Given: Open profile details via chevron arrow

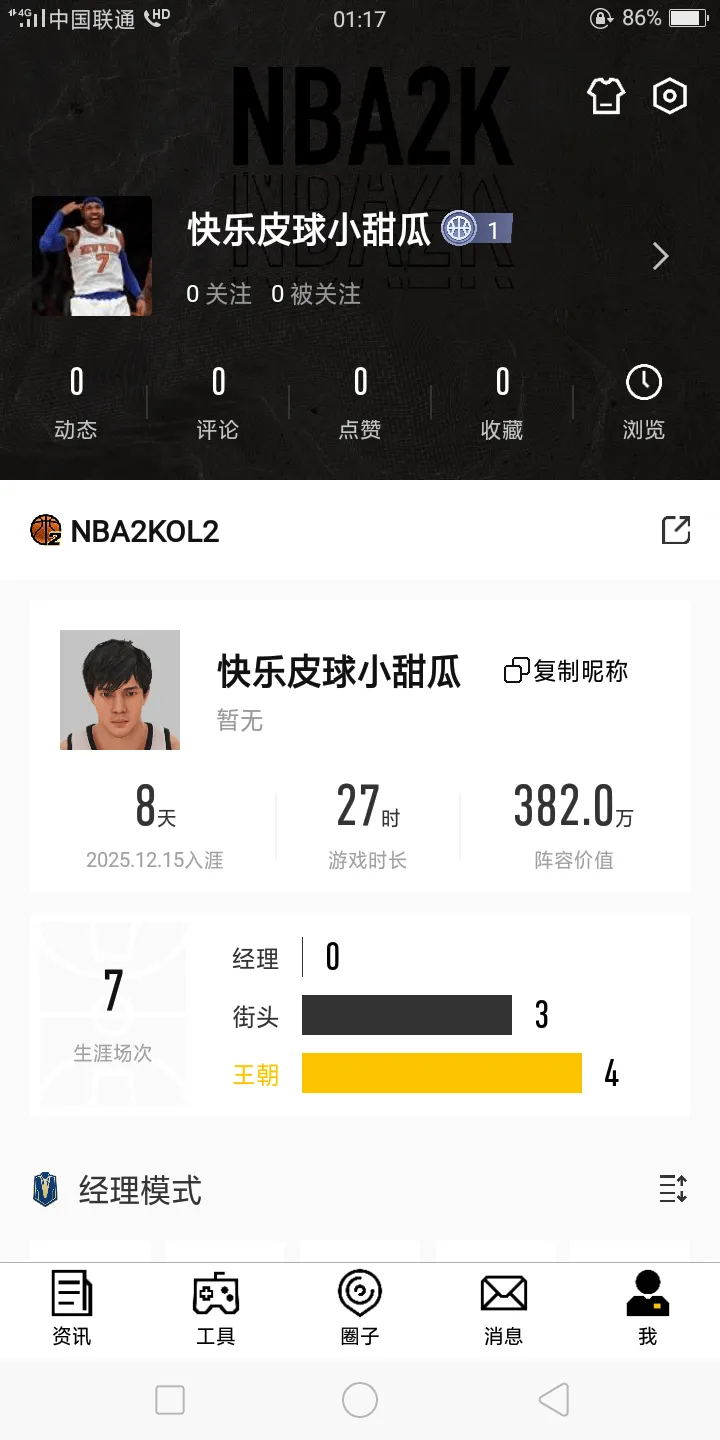Looking at the screenshot, I should (x=660, y=257).
